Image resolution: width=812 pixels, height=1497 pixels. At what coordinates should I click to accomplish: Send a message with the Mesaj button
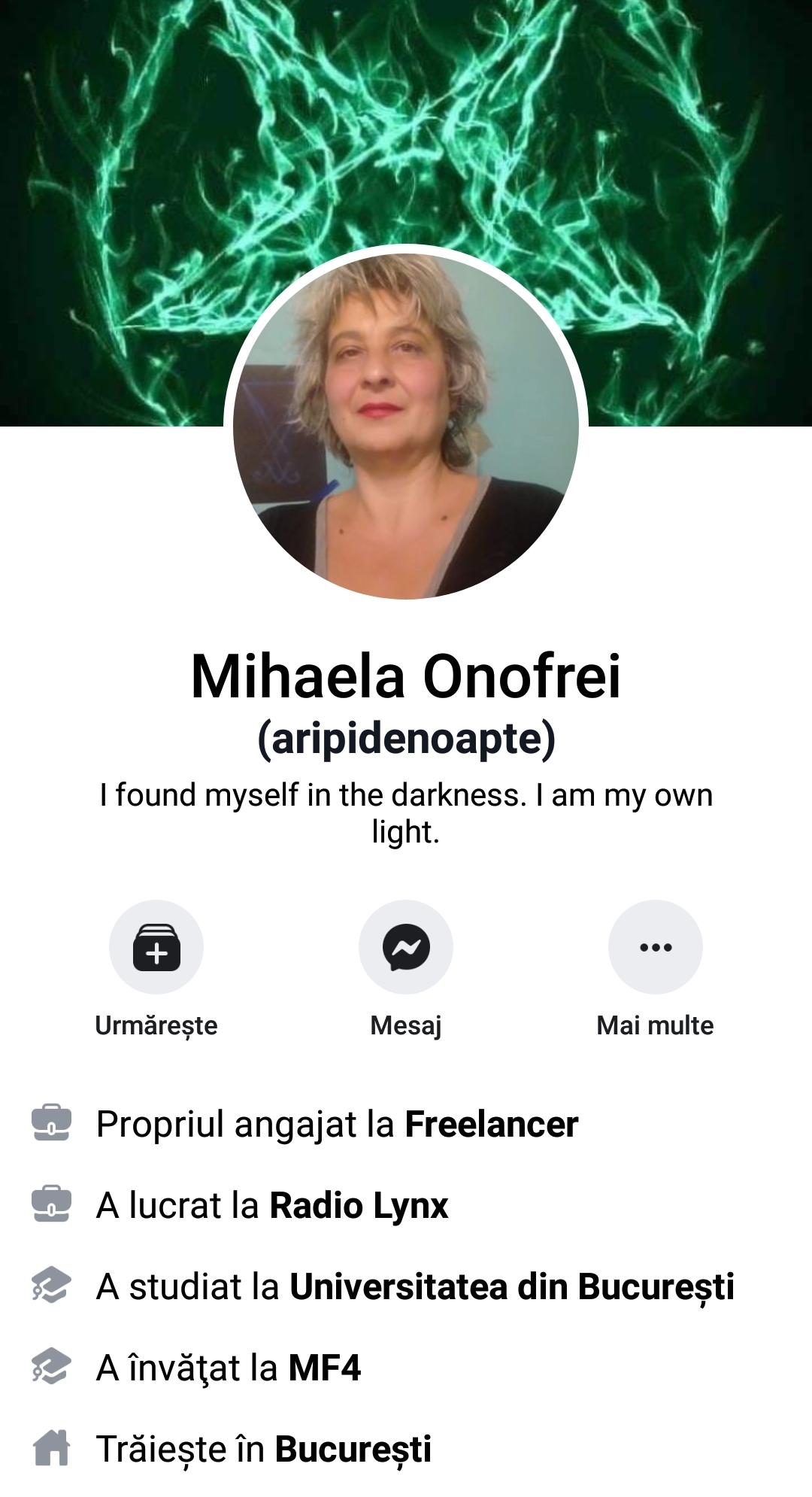(406, 947)
